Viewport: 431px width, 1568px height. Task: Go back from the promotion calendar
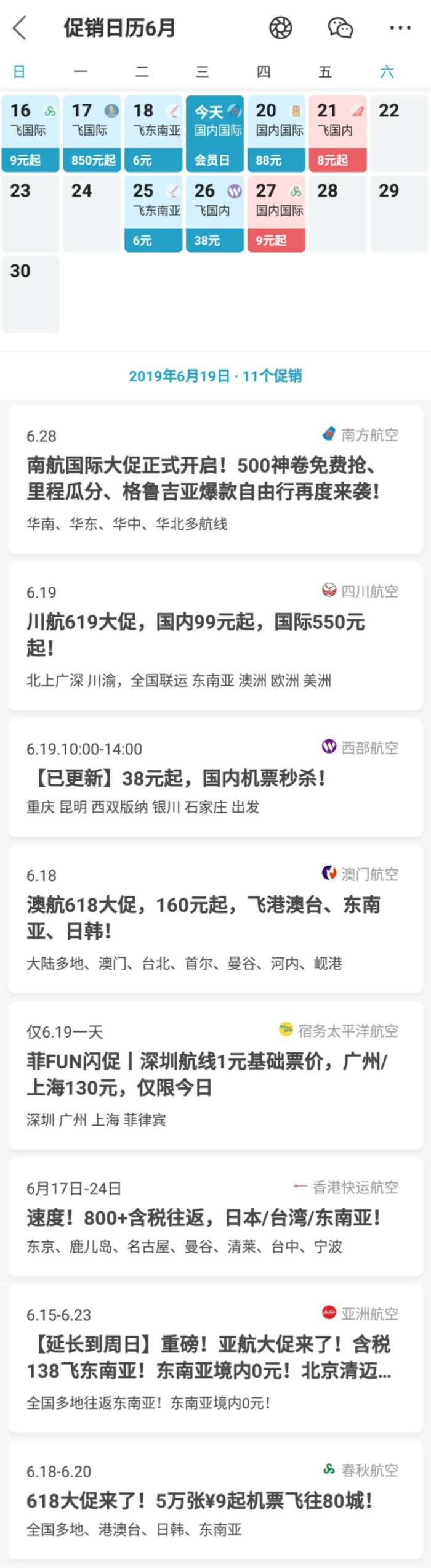coord(20,28)
